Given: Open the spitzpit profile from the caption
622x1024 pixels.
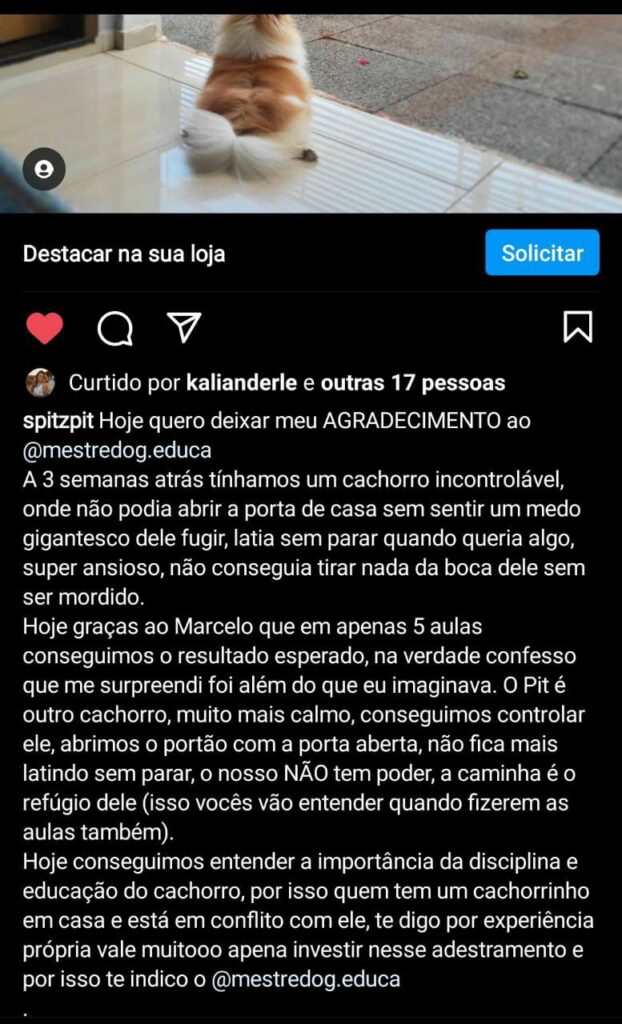Looking at the screenshot, I should click(58, 422).
